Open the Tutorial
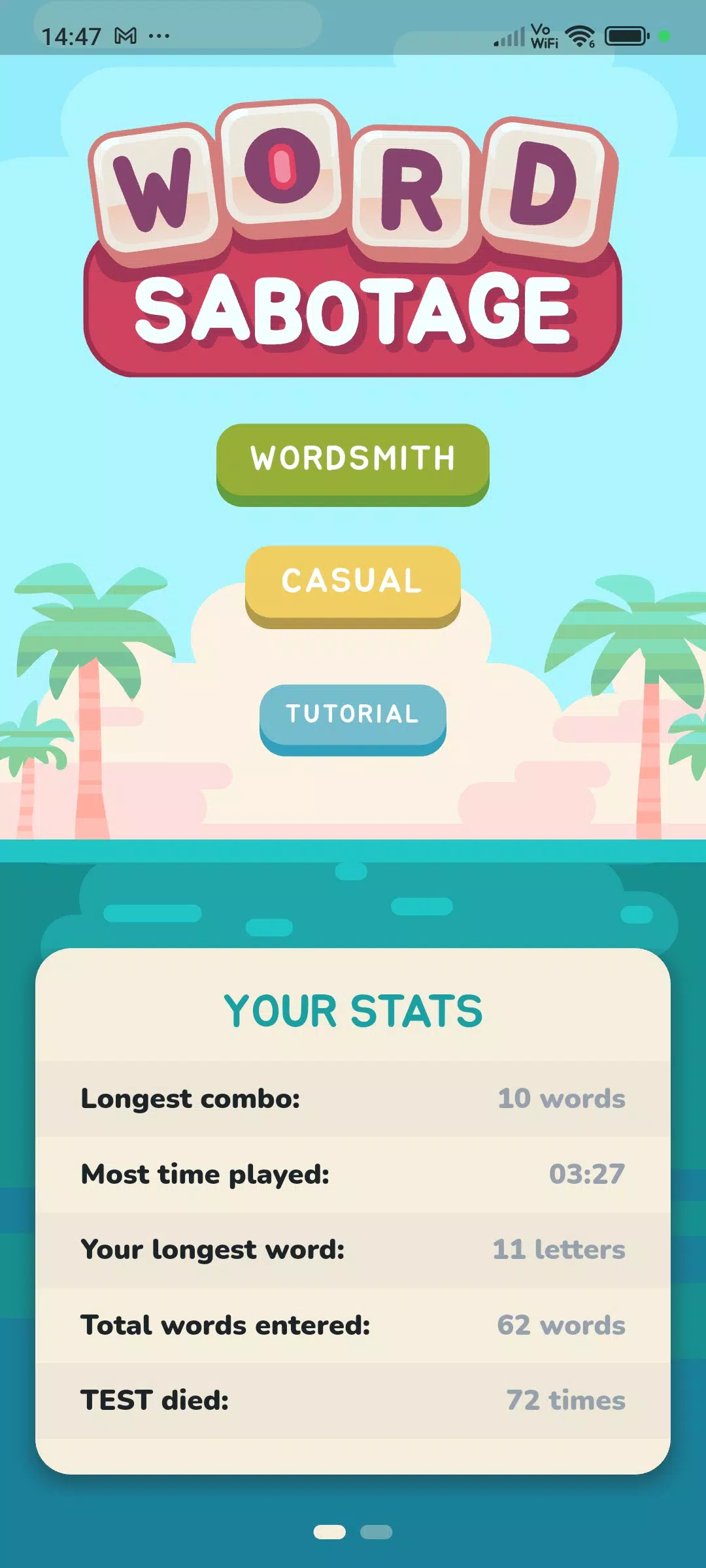706x1568 pixels. (x=352, y=715)
